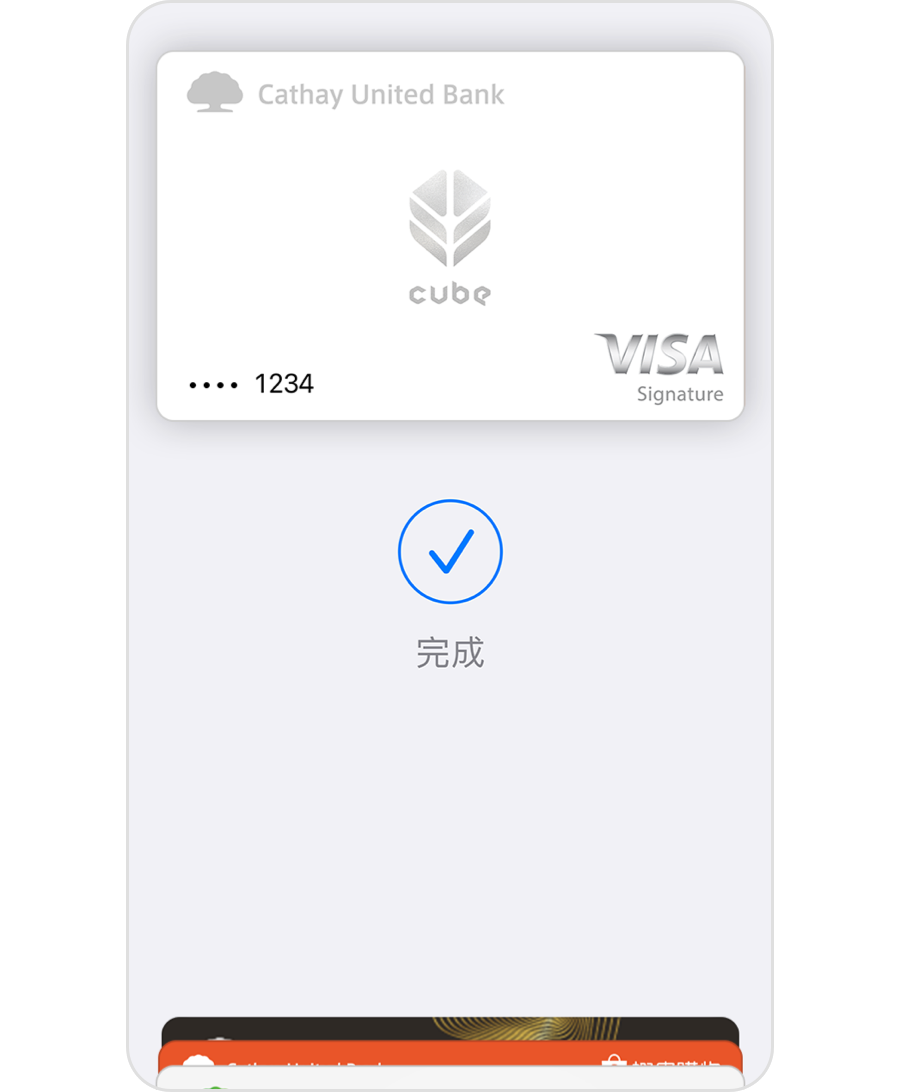Screen dimensions: 900x1092
Task: Click the Cathay United Bank name text
Action: tap(382, 94)
